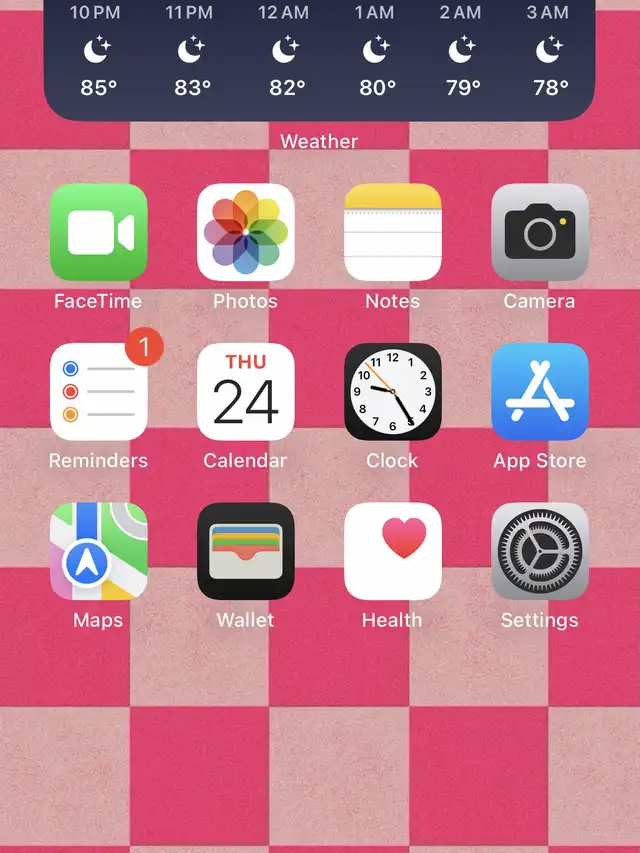Open Settings
The image size is (640, 853).
pos(539,551)
